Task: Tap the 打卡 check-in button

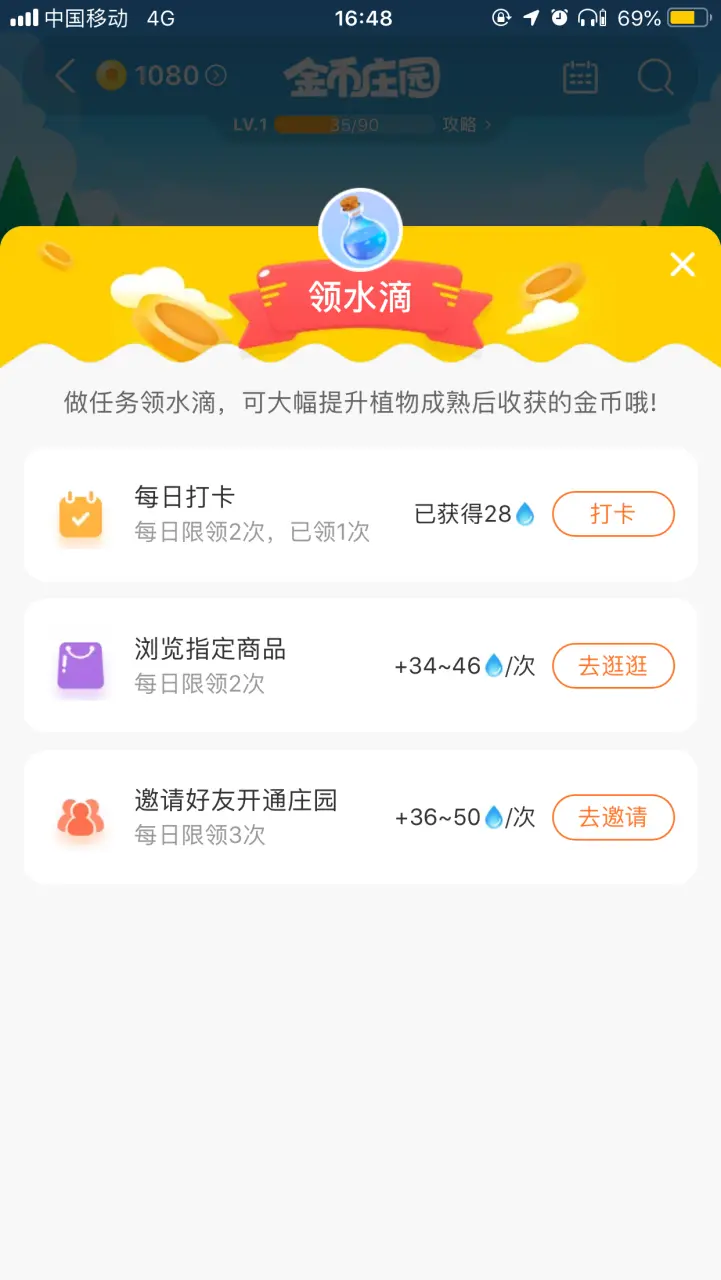Action: [x=613, y=514]
